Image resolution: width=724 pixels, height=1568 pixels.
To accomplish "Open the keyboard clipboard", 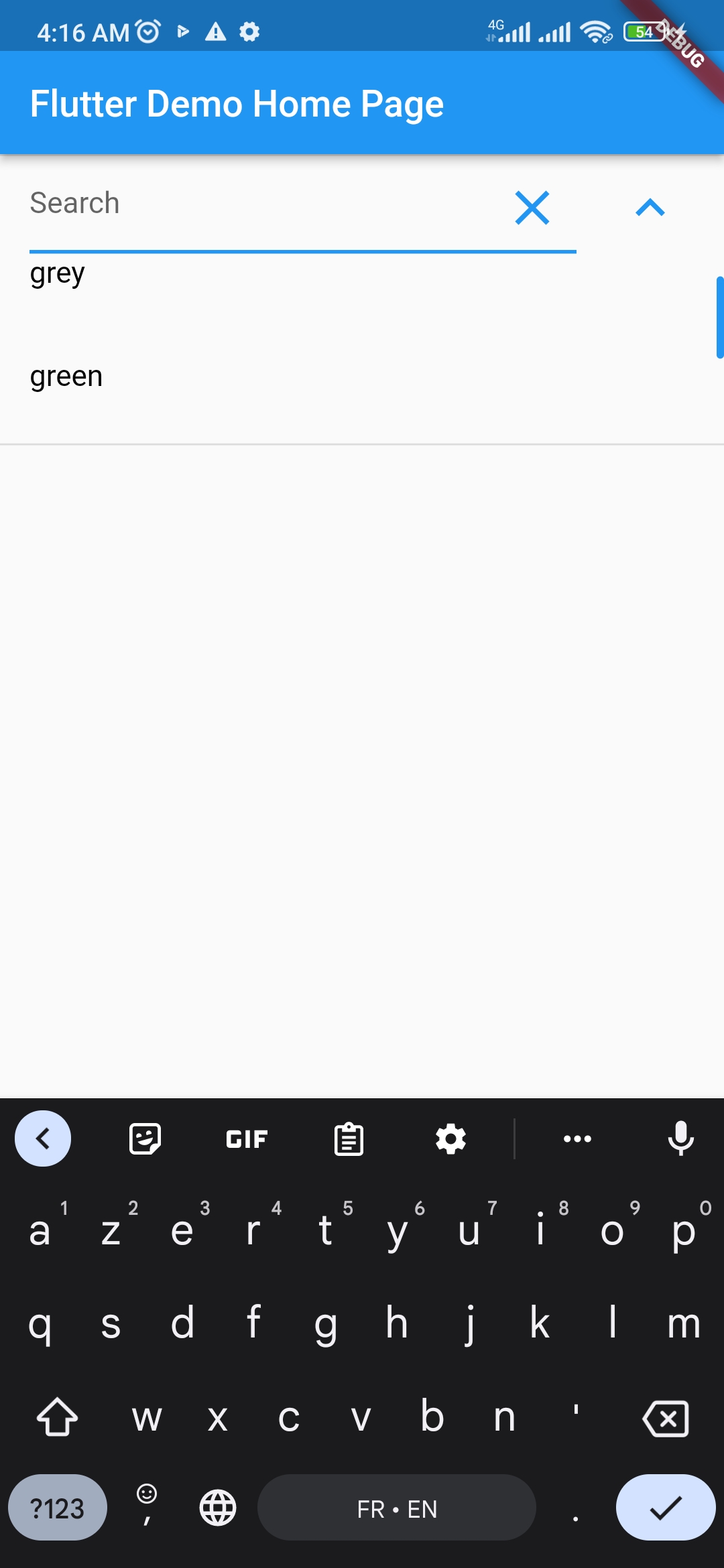I will click(x=349, y=1138).
